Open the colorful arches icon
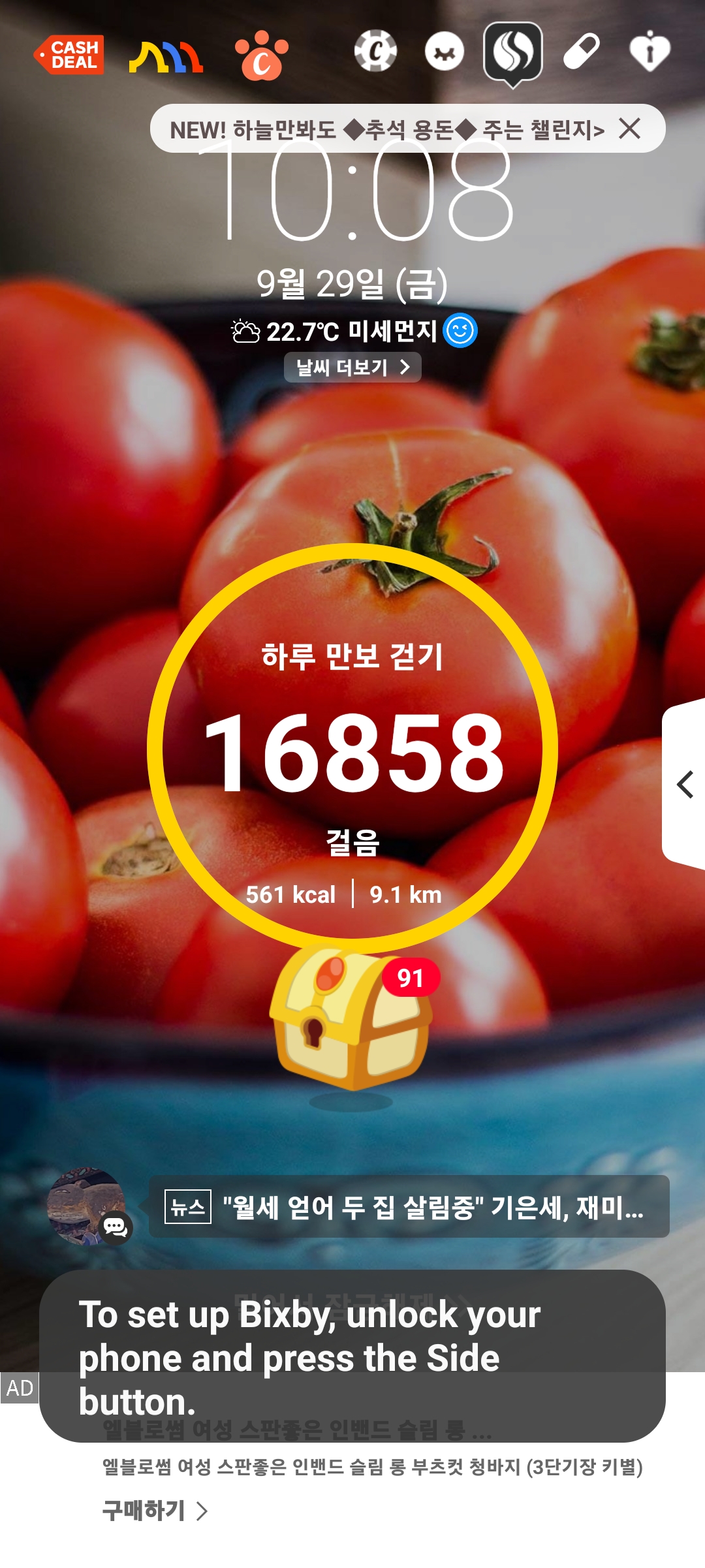 [x=166, y=56]
